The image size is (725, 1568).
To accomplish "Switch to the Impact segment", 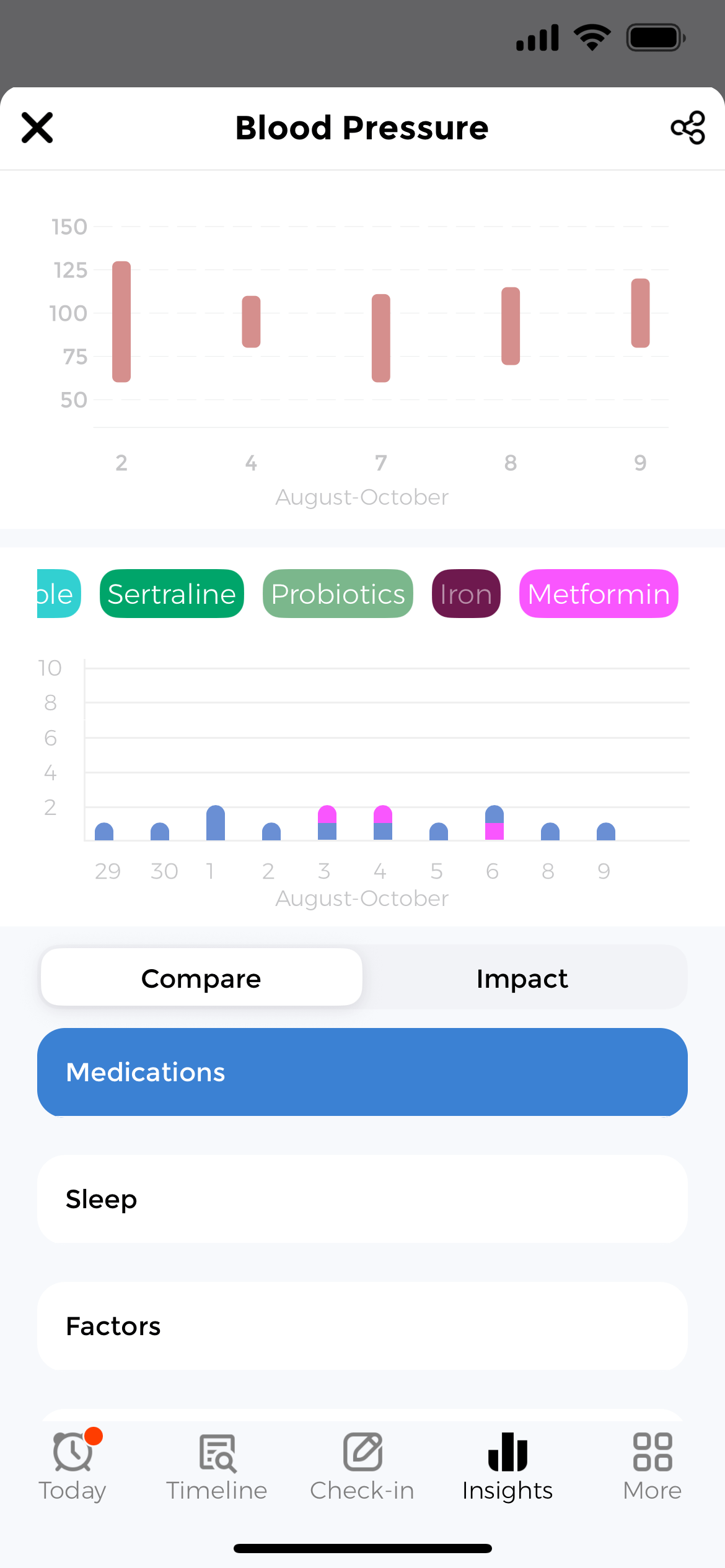I will 522,978.
